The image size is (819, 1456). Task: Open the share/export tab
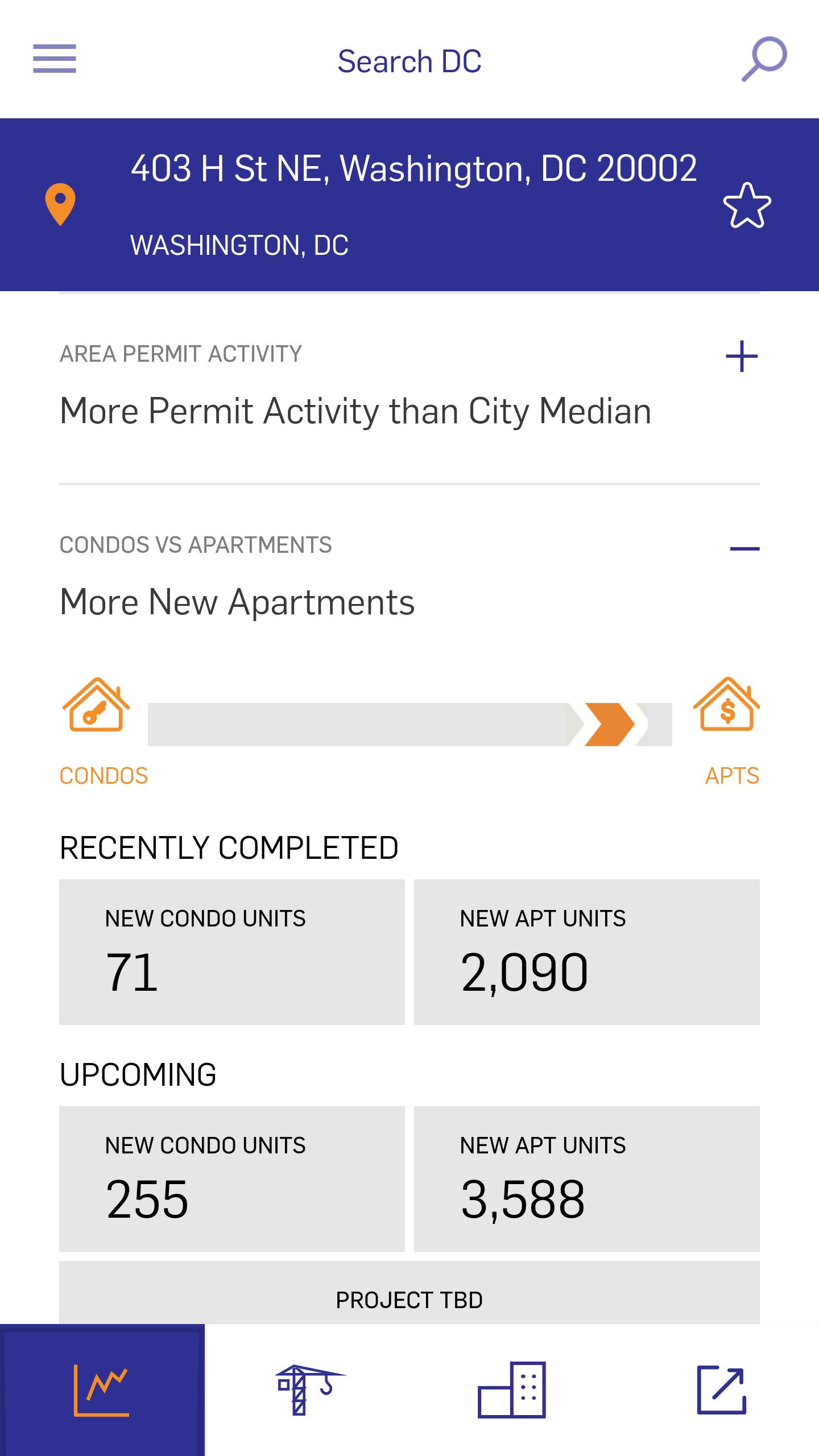click(721, 1390)
